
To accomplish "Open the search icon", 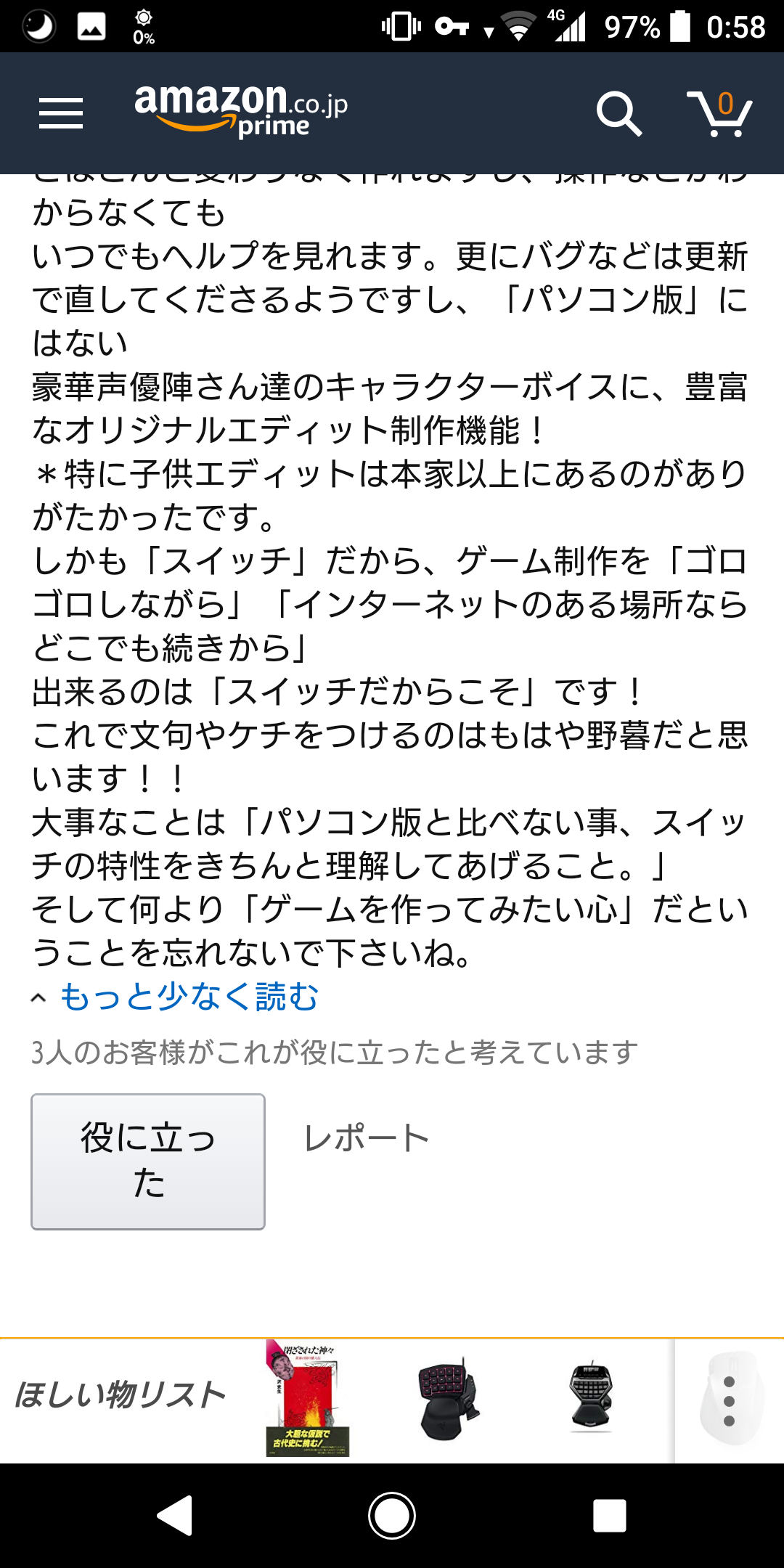I will [x=618, y=114].
